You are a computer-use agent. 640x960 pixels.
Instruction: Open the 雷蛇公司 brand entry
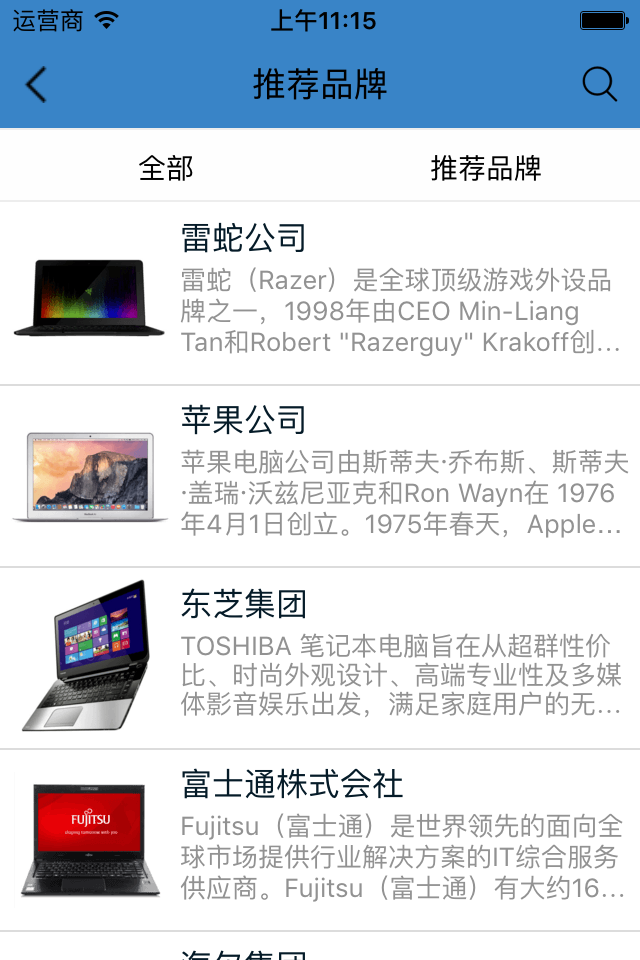pos(320,294)
